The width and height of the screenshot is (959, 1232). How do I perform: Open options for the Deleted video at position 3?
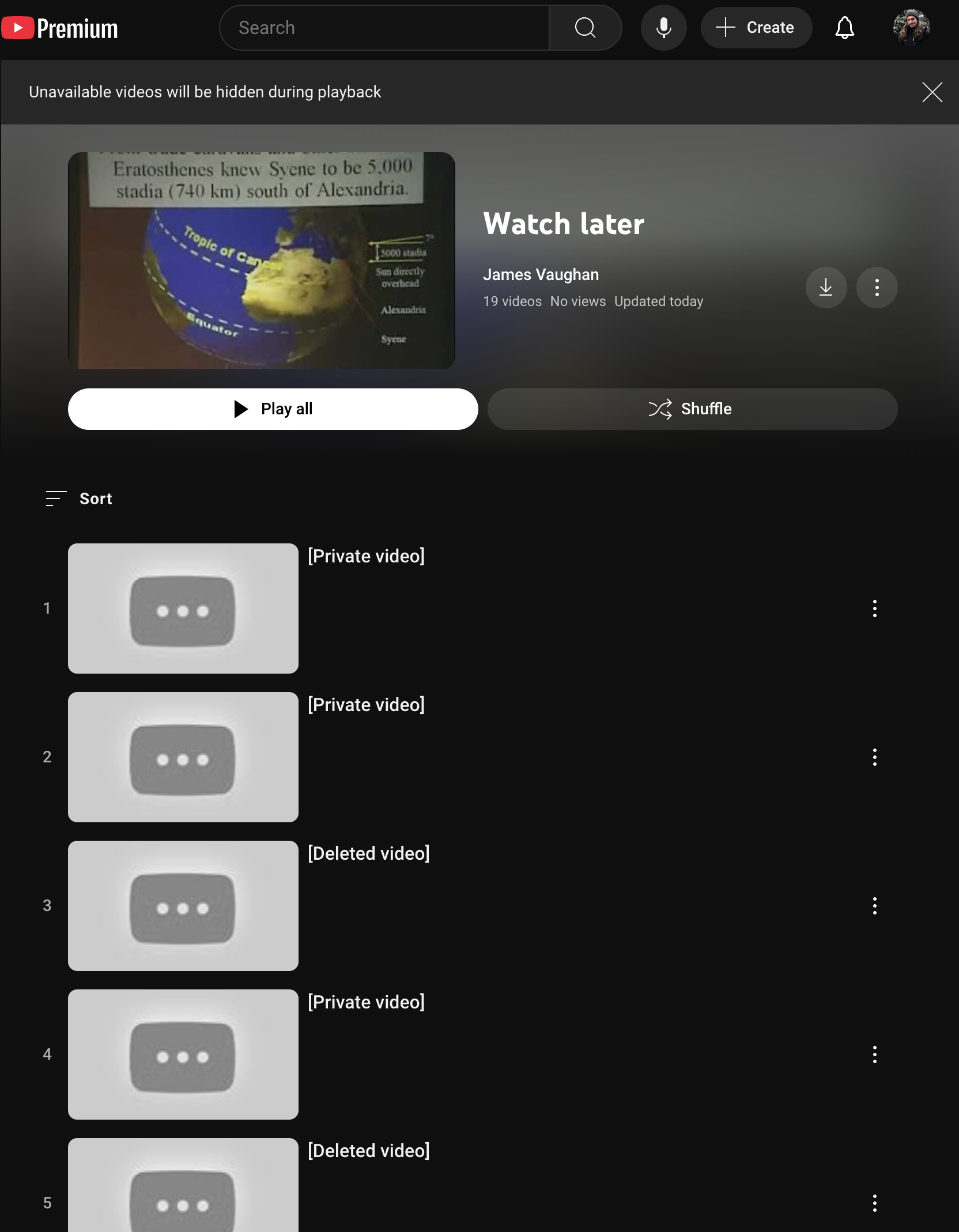[x=875, y=906]
